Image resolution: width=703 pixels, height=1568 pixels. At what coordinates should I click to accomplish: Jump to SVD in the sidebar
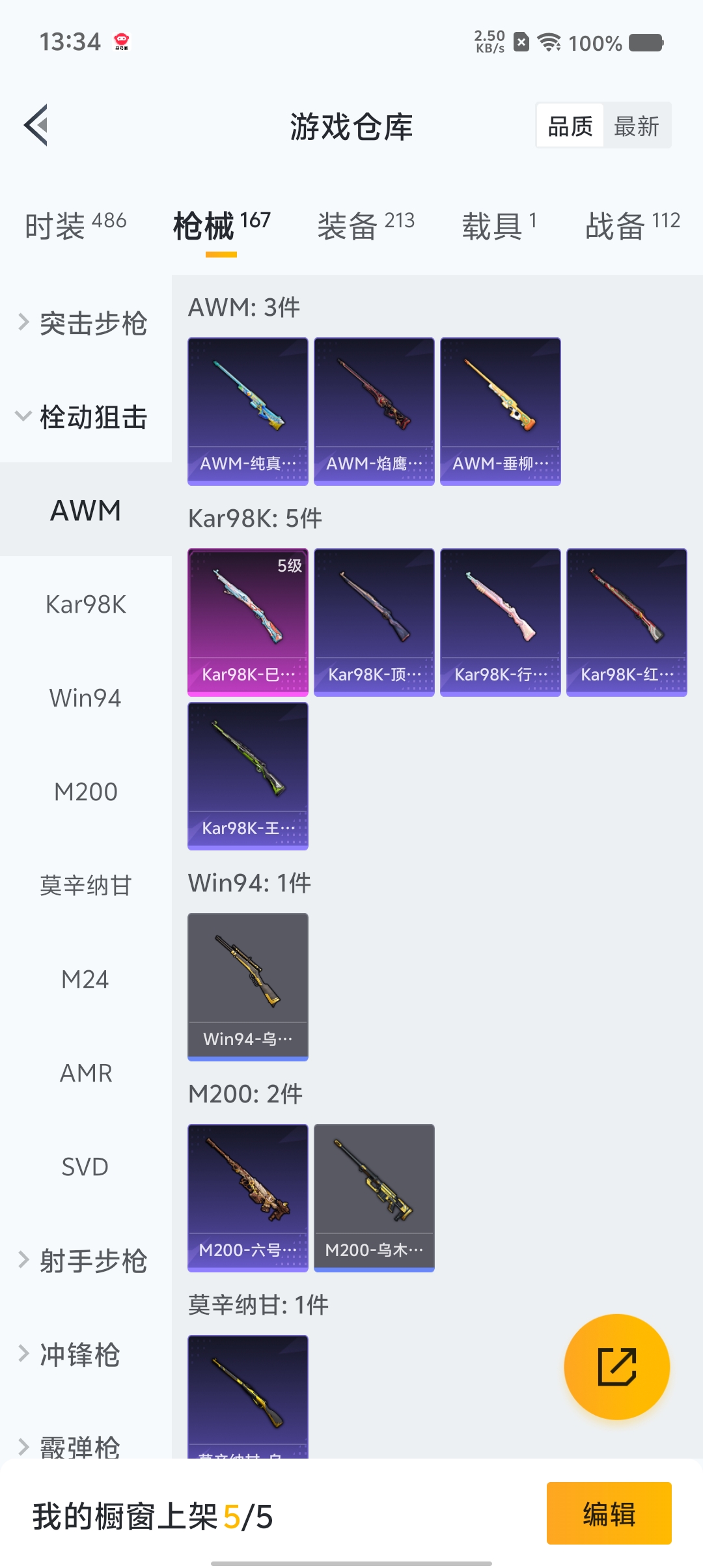click(86, 1167)
